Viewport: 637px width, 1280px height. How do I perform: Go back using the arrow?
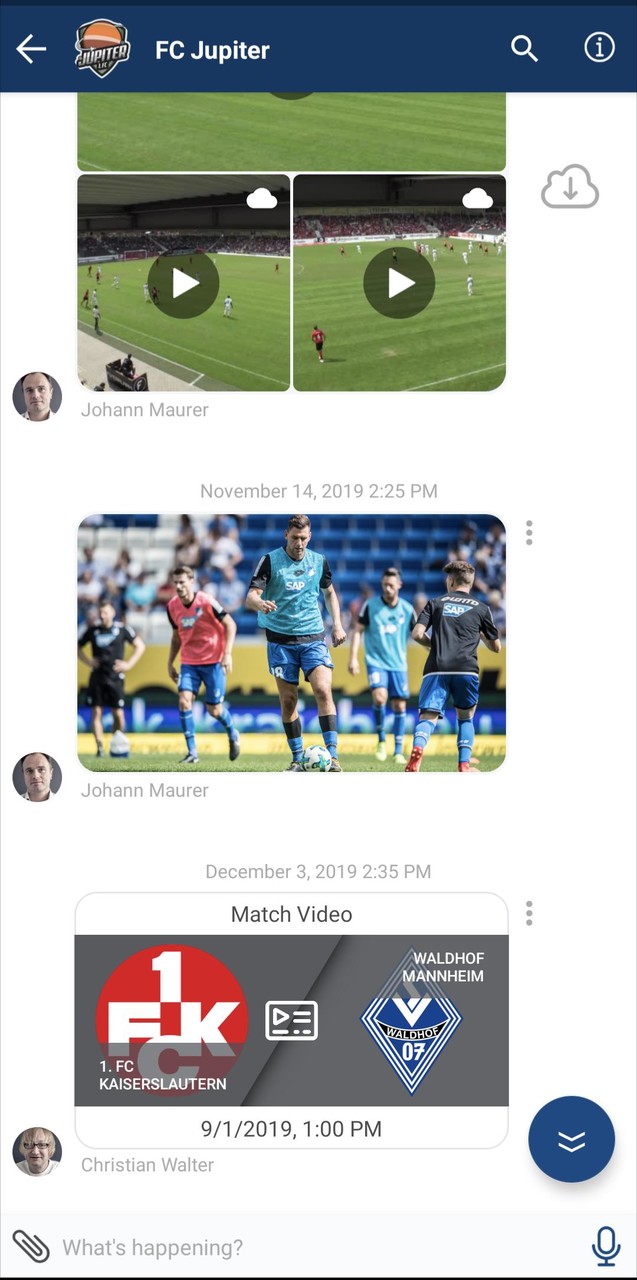(x=31, y=49)
